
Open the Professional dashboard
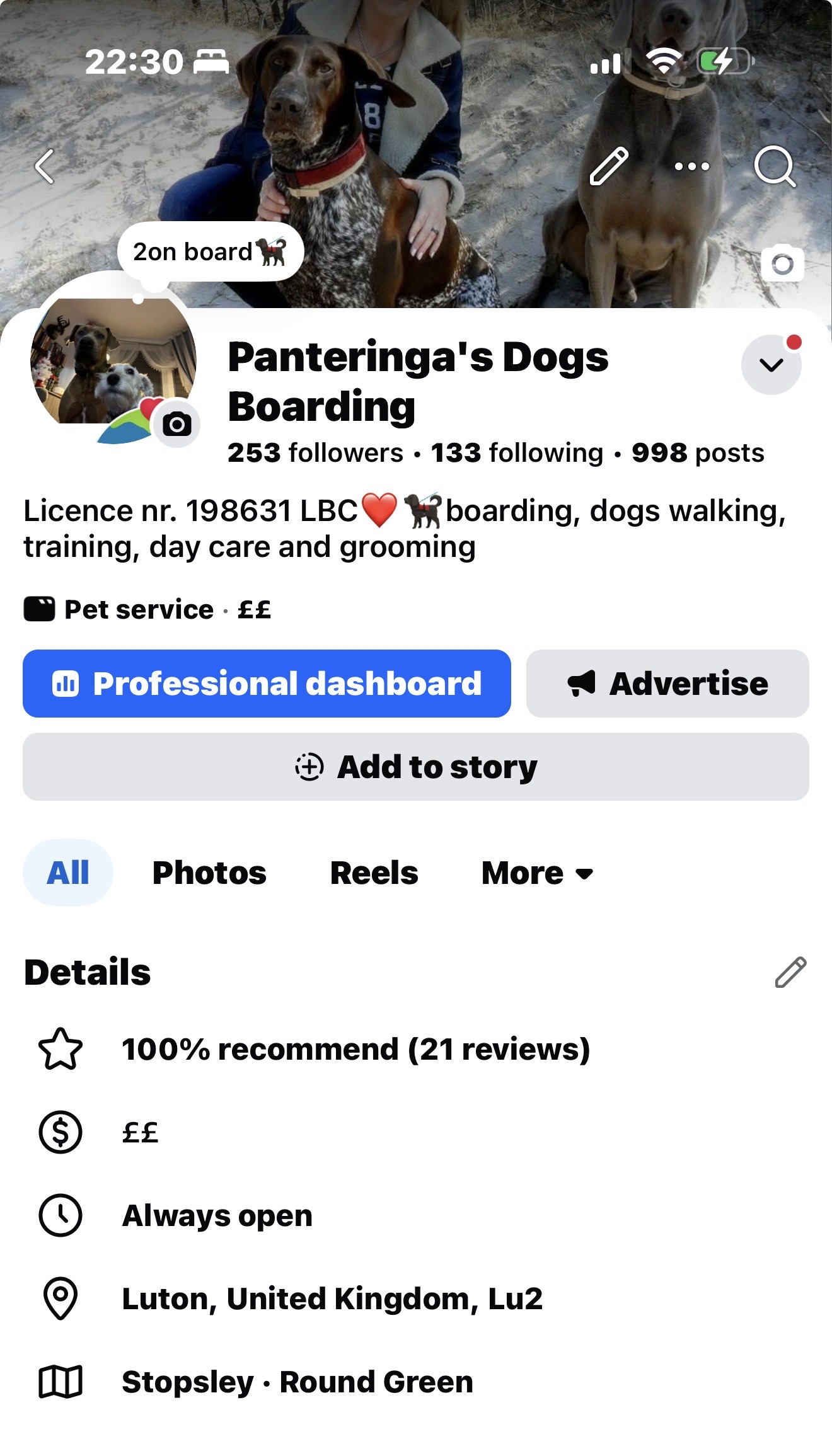pos(267,684)
